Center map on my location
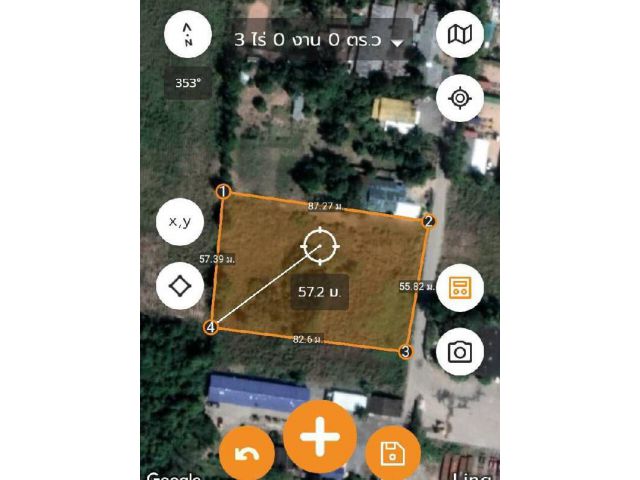Viewport: 640px width, 480px height. click(460, 98)
